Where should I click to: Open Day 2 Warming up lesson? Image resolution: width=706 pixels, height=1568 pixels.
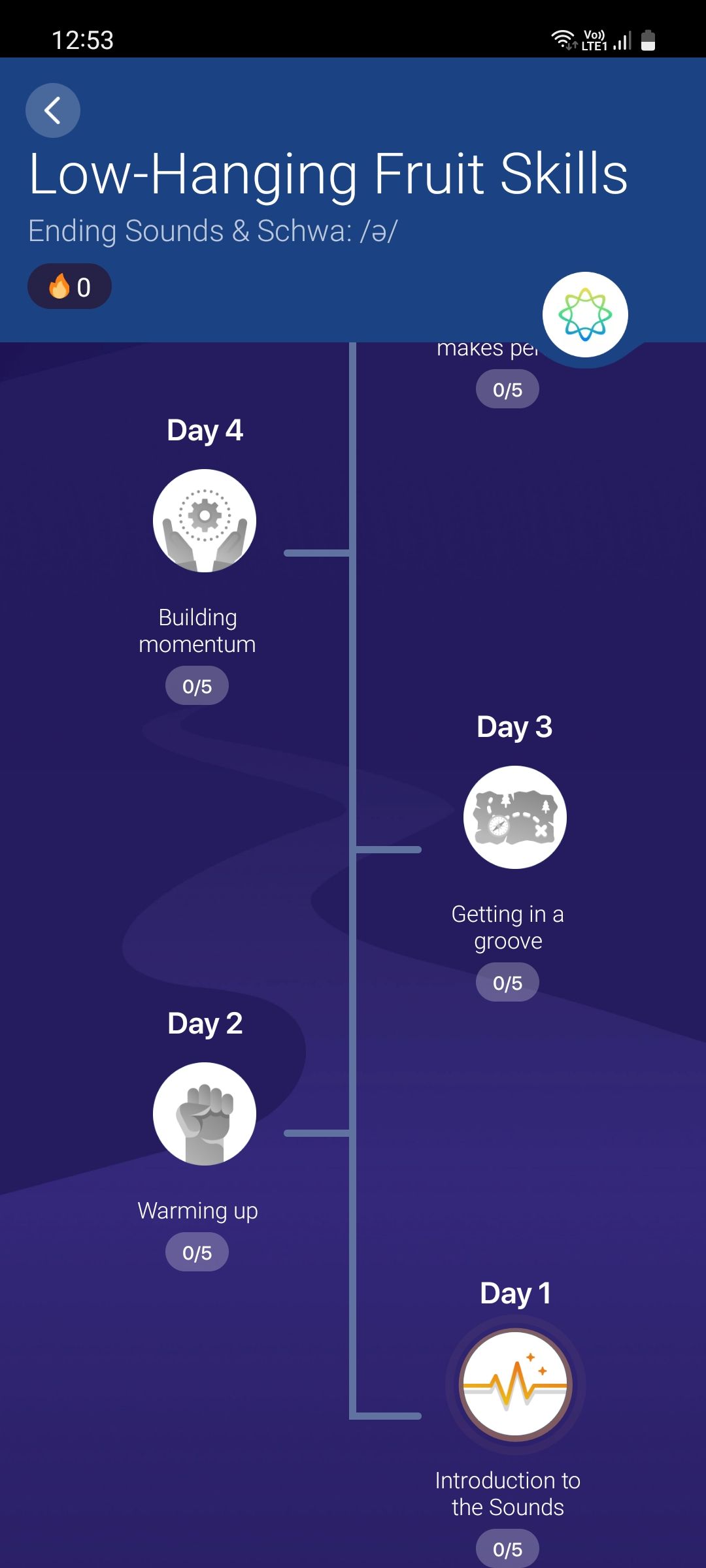click(204, 1114)
